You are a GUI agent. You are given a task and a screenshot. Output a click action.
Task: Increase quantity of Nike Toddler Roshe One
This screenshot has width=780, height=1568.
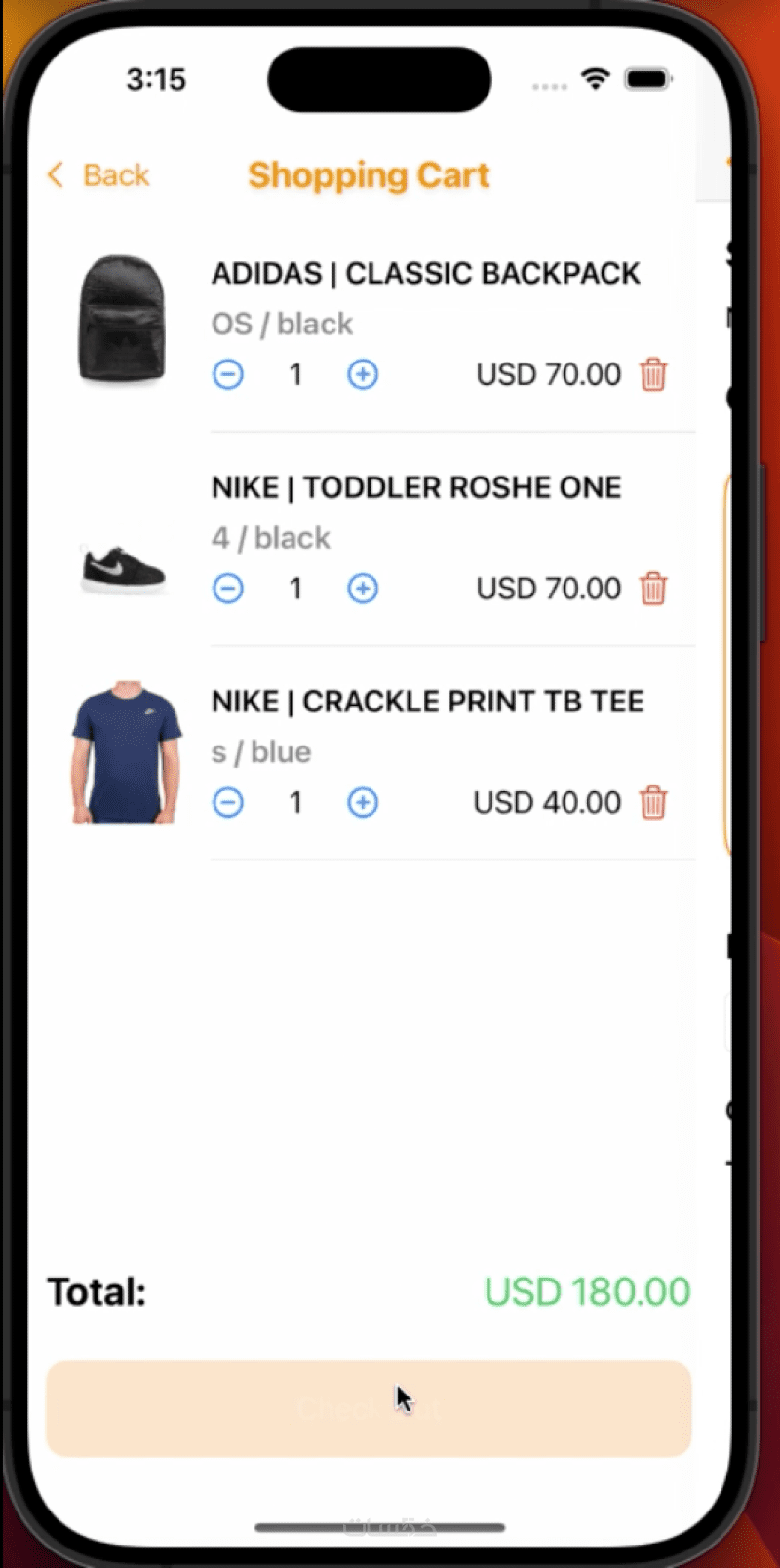click(363, 589)
